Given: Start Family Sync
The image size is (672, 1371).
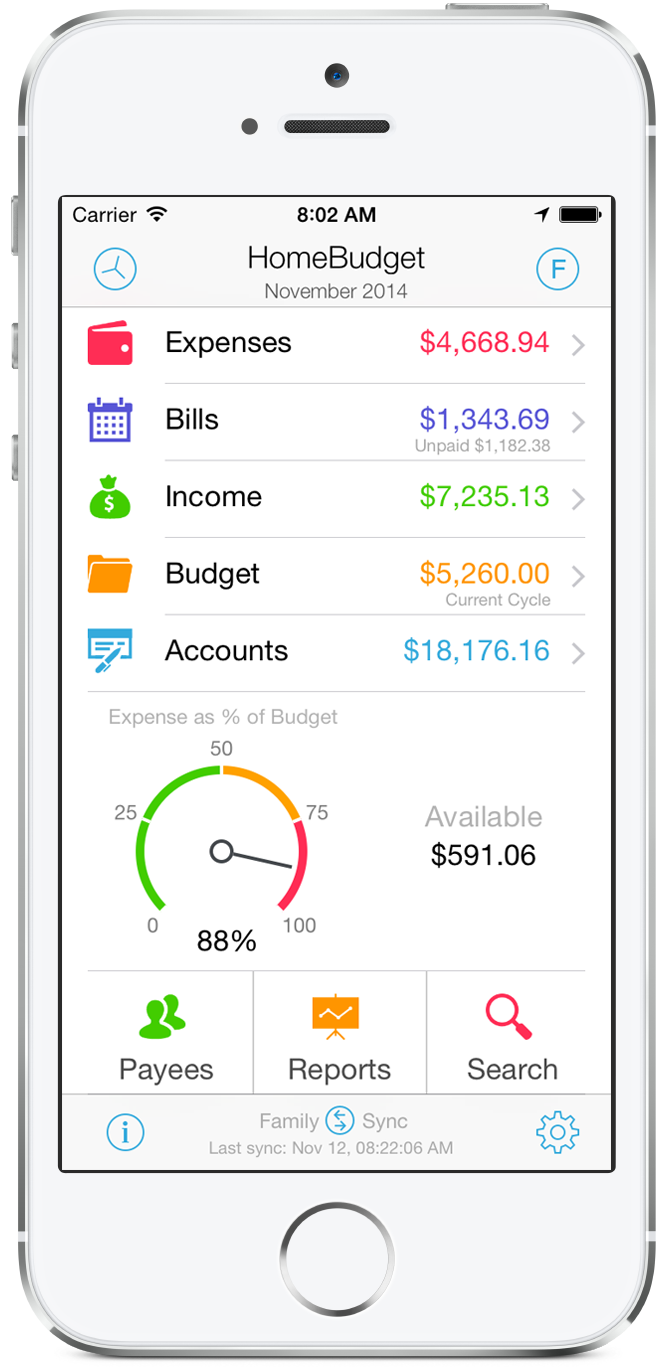Looking at the screenshot, I should [340, 1121].
